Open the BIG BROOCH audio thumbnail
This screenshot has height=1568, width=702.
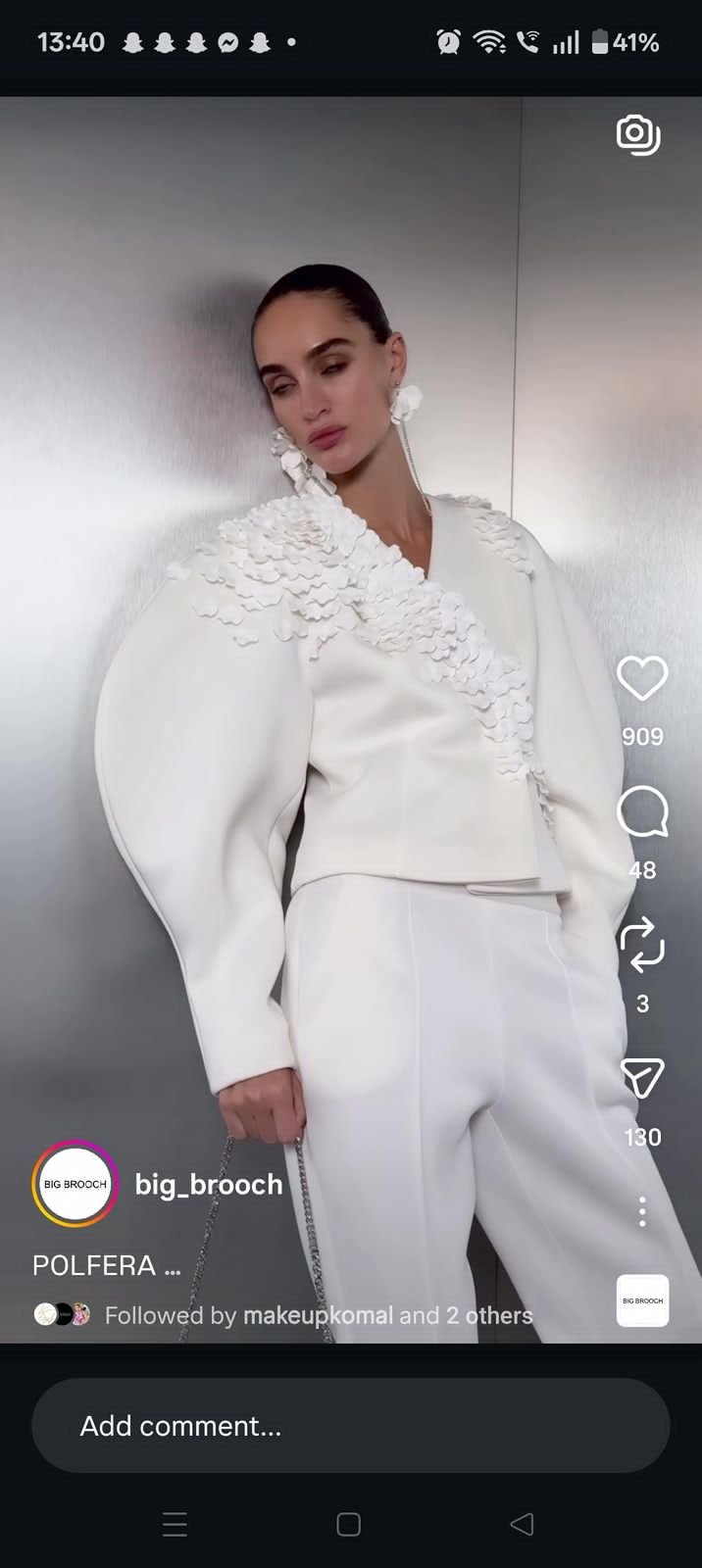[642, 1300]
